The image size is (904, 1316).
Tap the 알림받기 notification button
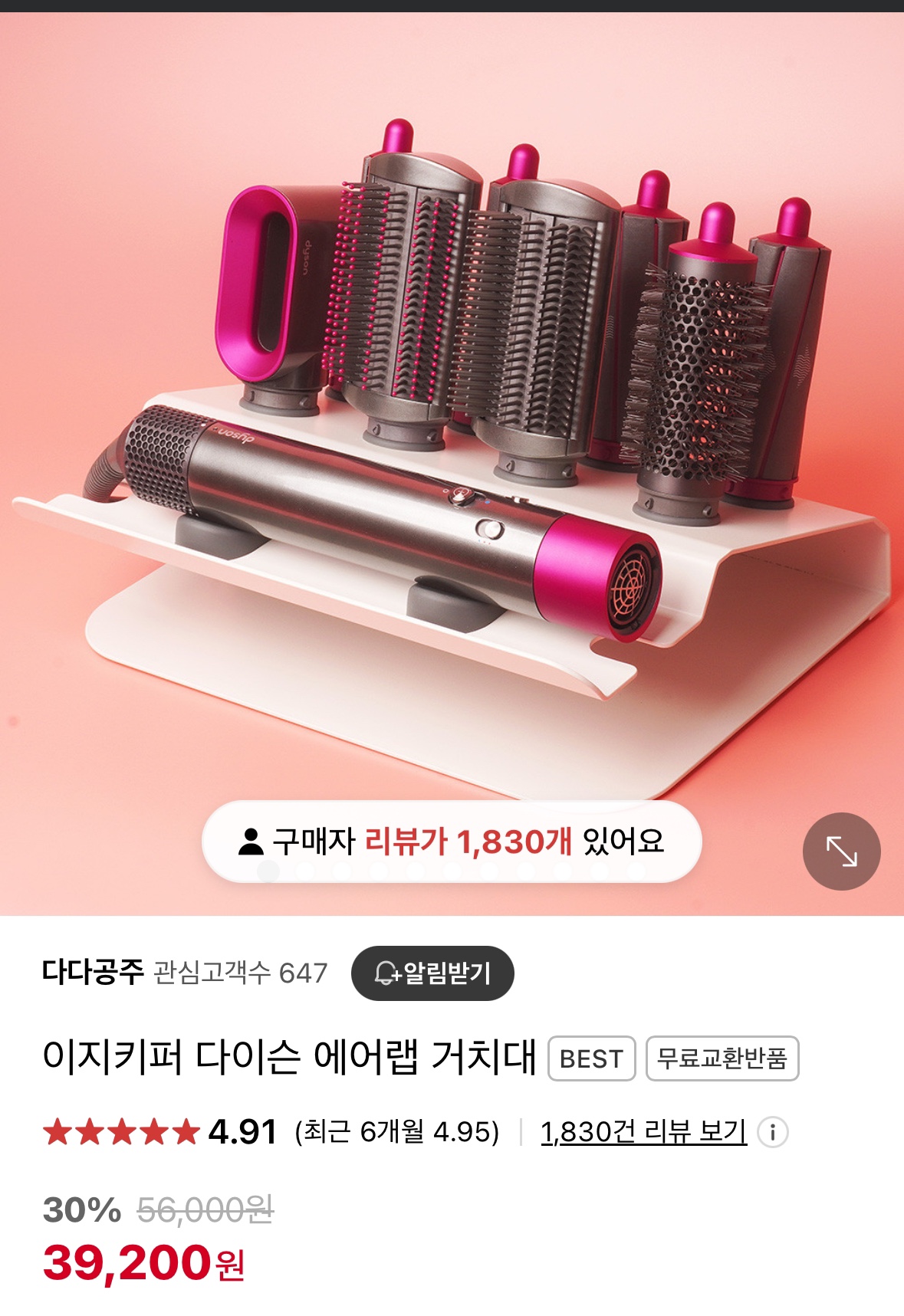tap(432, 973)
